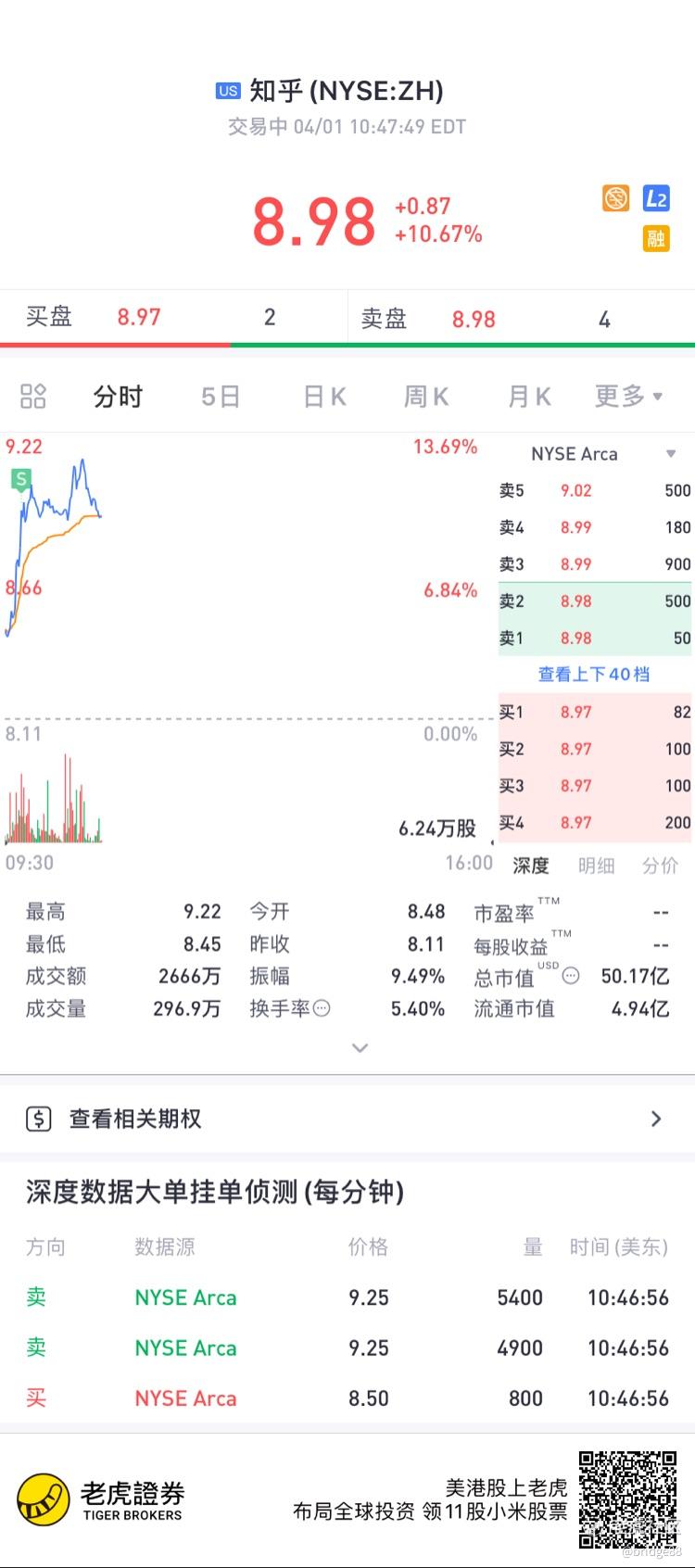Image resolution: width=695 pixels, height=1568 pixels.
Task: Tap the currency icon beside 总市值
Action: click(572, 975)
